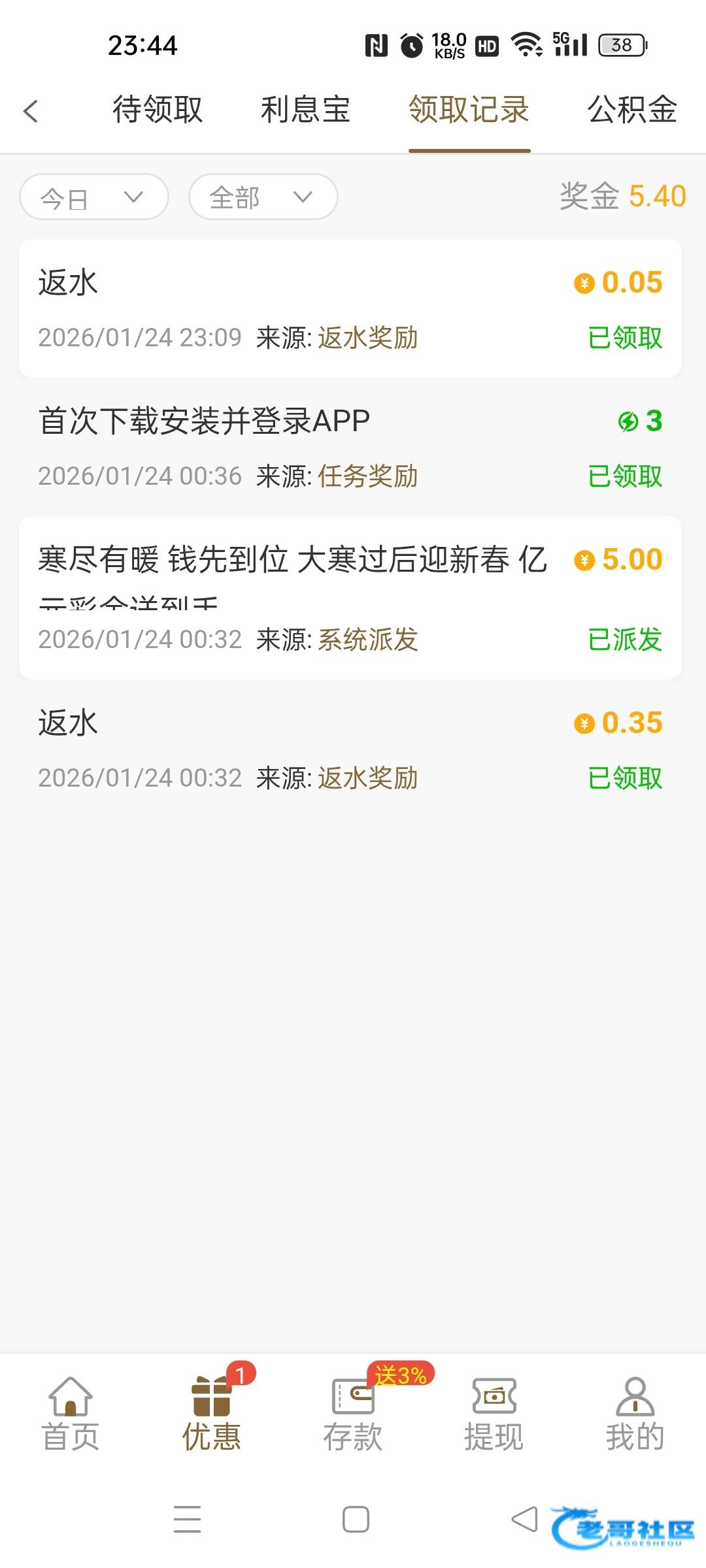This screenshot has height=1568, width=706.
Task: Open the 利息宝 tab
Action: 305,110
